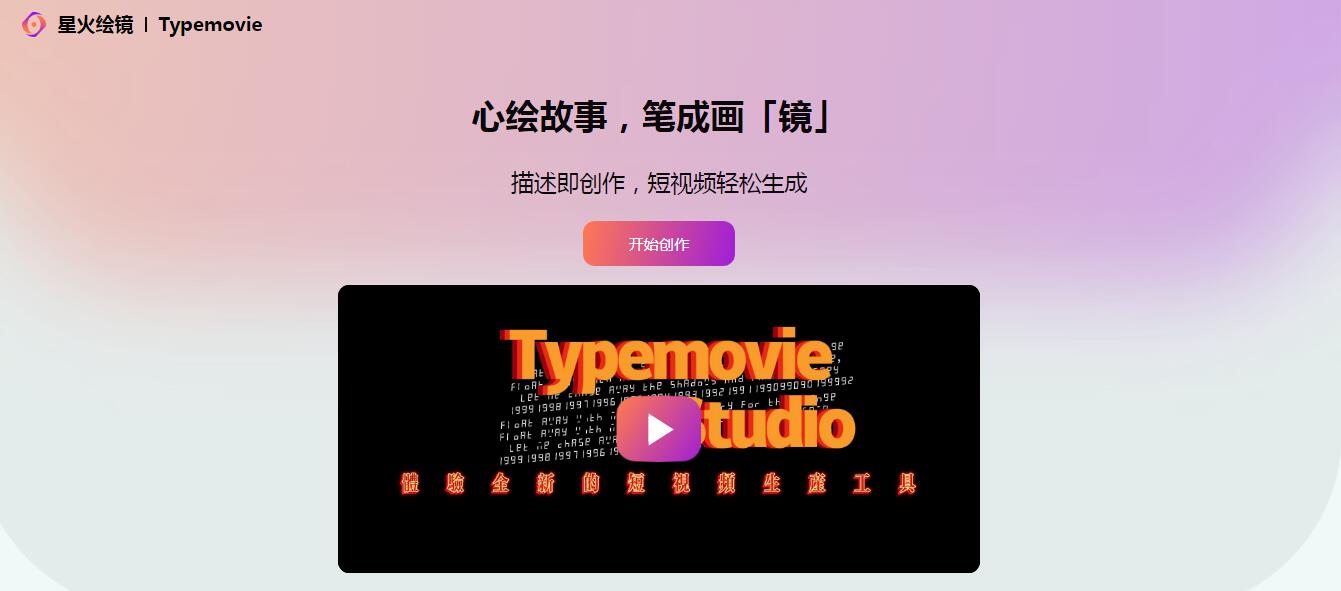Open the 星火绘镜 Typemovie home logo
The image size is (1341, 591).
141,25
